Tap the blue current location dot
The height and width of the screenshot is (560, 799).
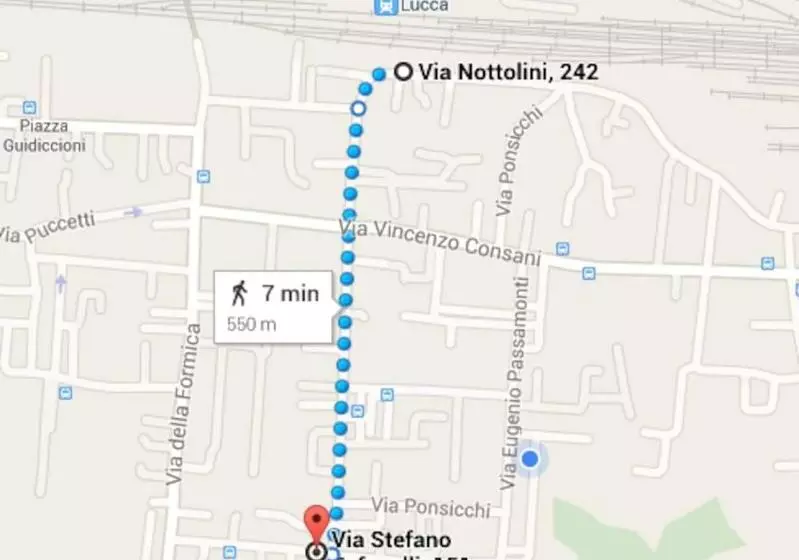[530, 459]
